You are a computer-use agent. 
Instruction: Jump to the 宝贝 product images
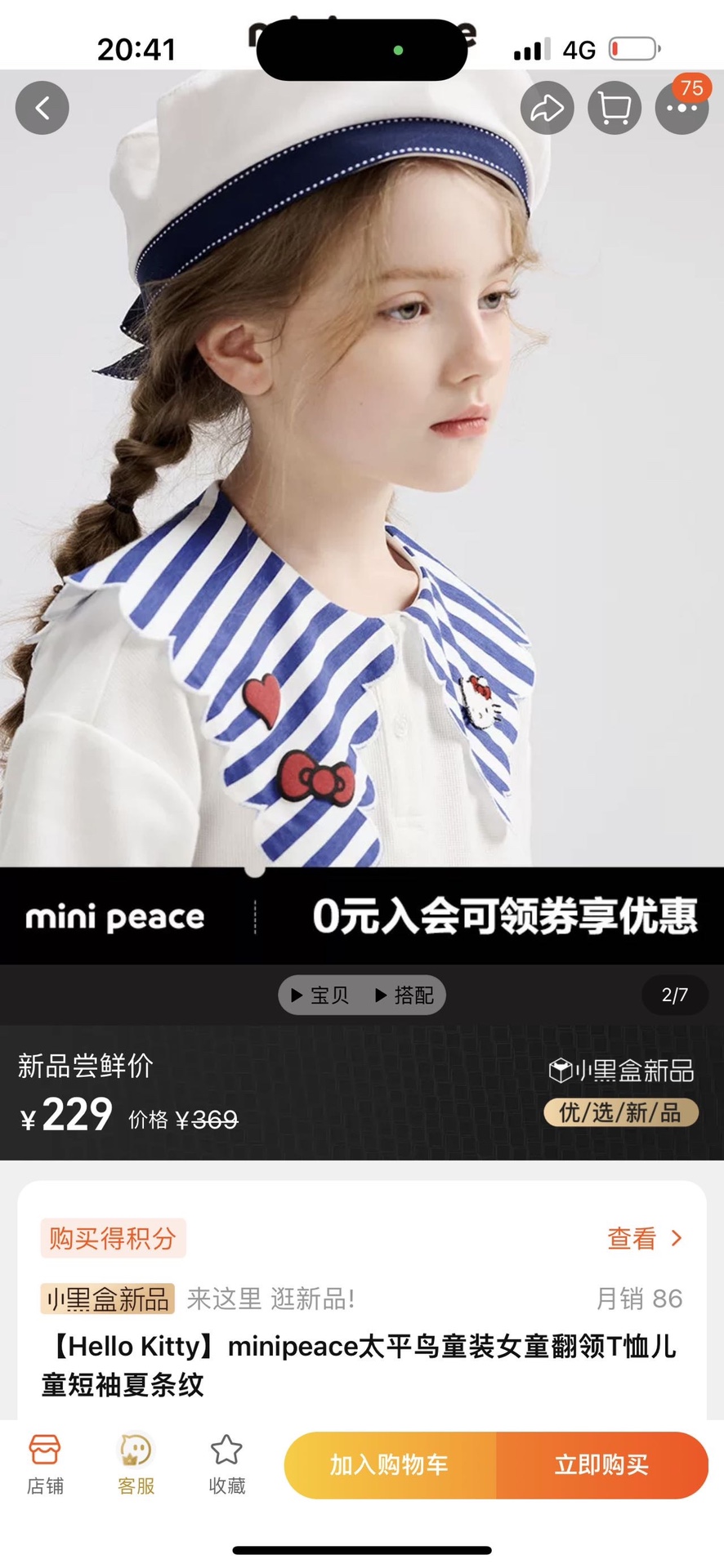[x=320, y=995]
